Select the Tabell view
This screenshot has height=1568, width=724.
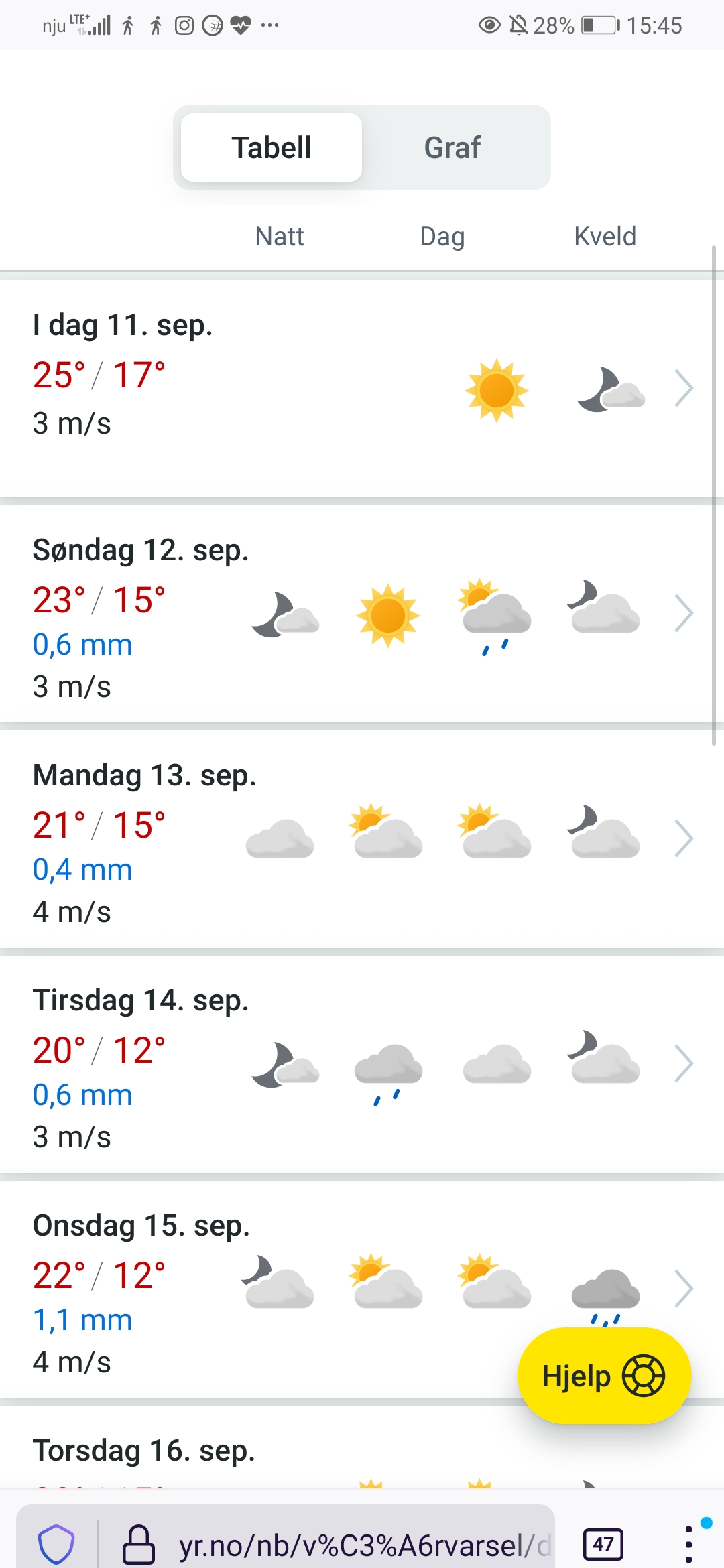click(x=271, y=147)
